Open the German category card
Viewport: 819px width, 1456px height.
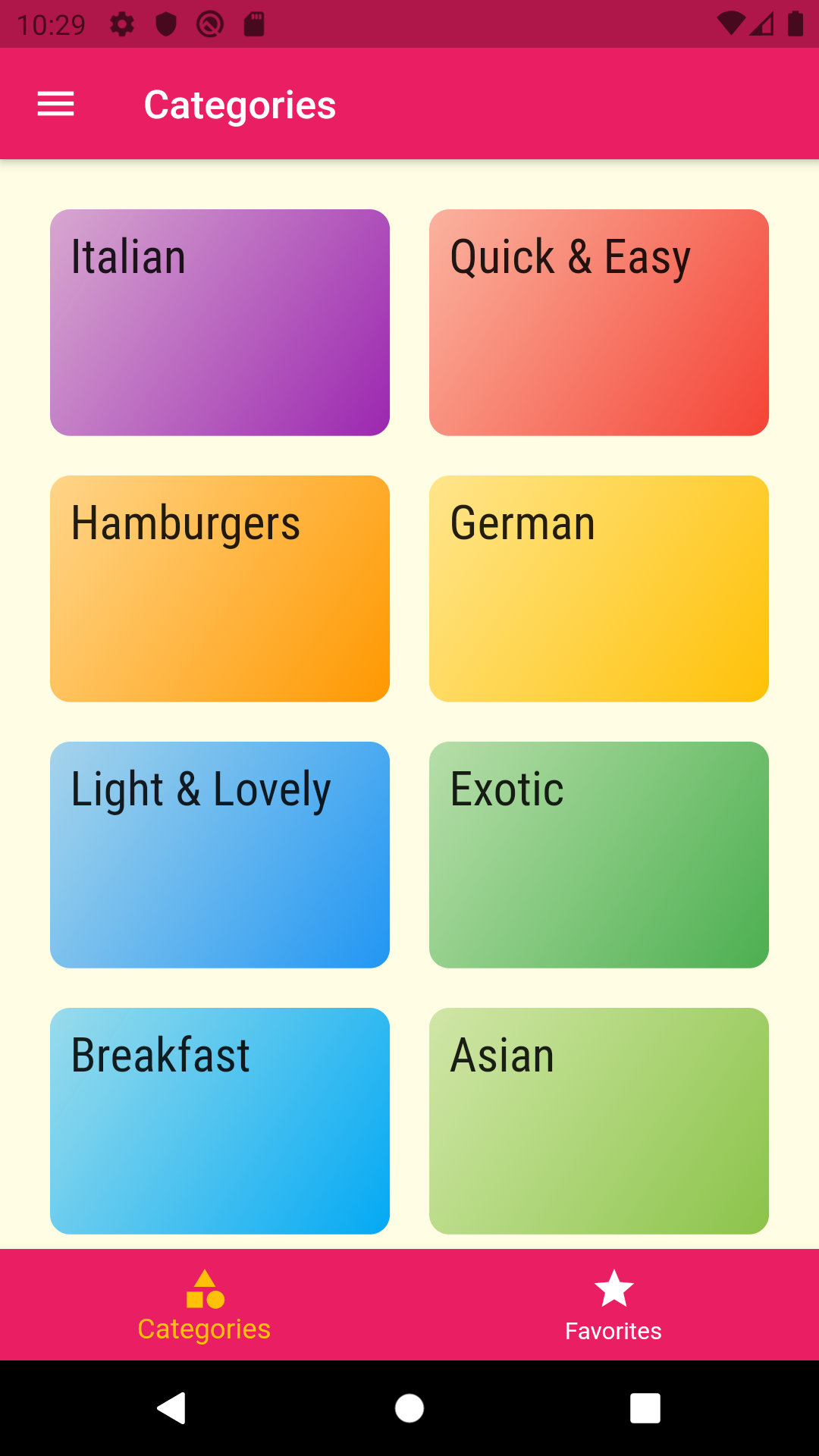tap(599, 588)
